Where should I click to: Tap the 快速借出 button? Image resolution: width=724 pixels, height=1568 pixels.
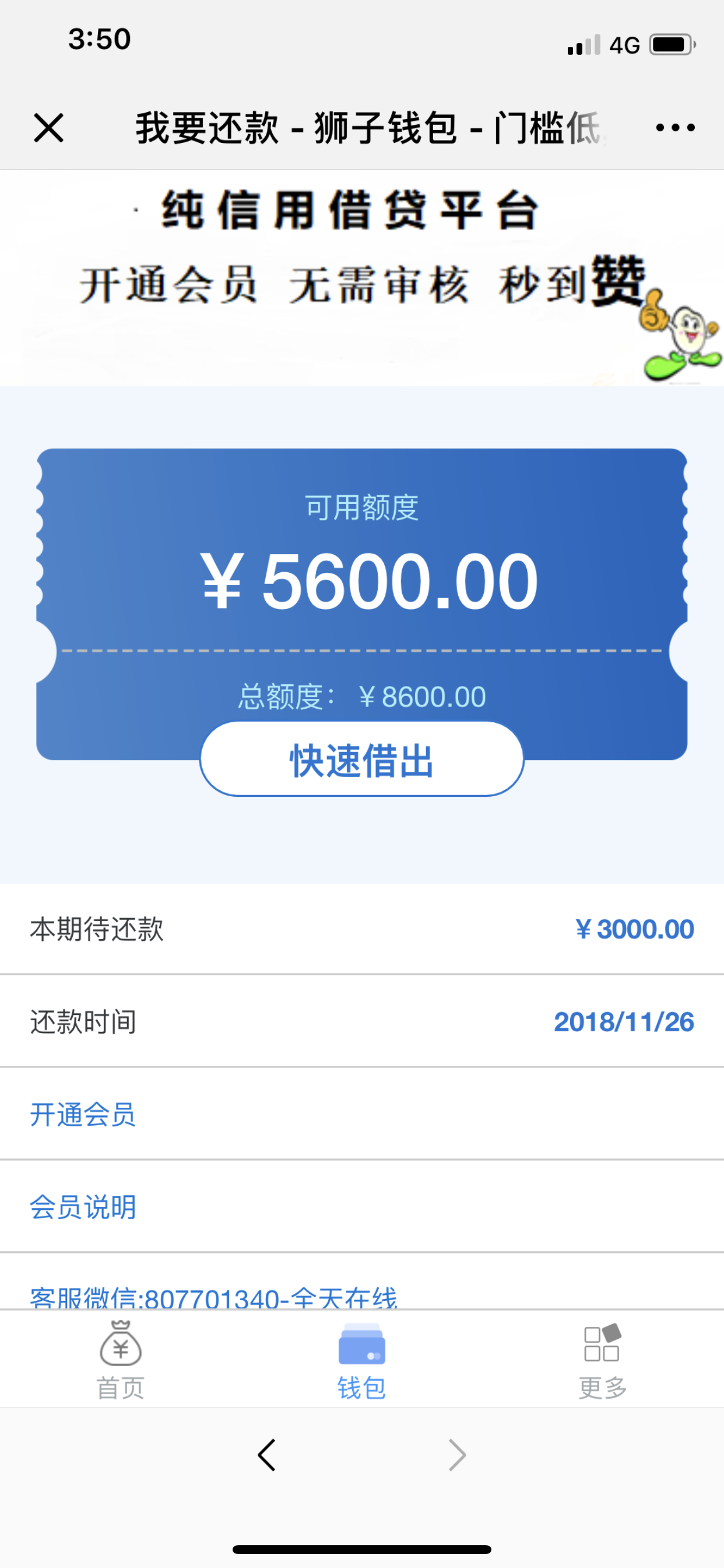point(362,759)
